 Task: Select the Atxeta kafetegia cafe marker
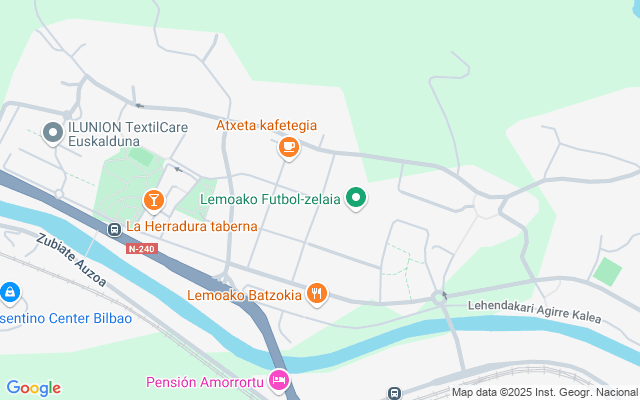tap(288, 147)
